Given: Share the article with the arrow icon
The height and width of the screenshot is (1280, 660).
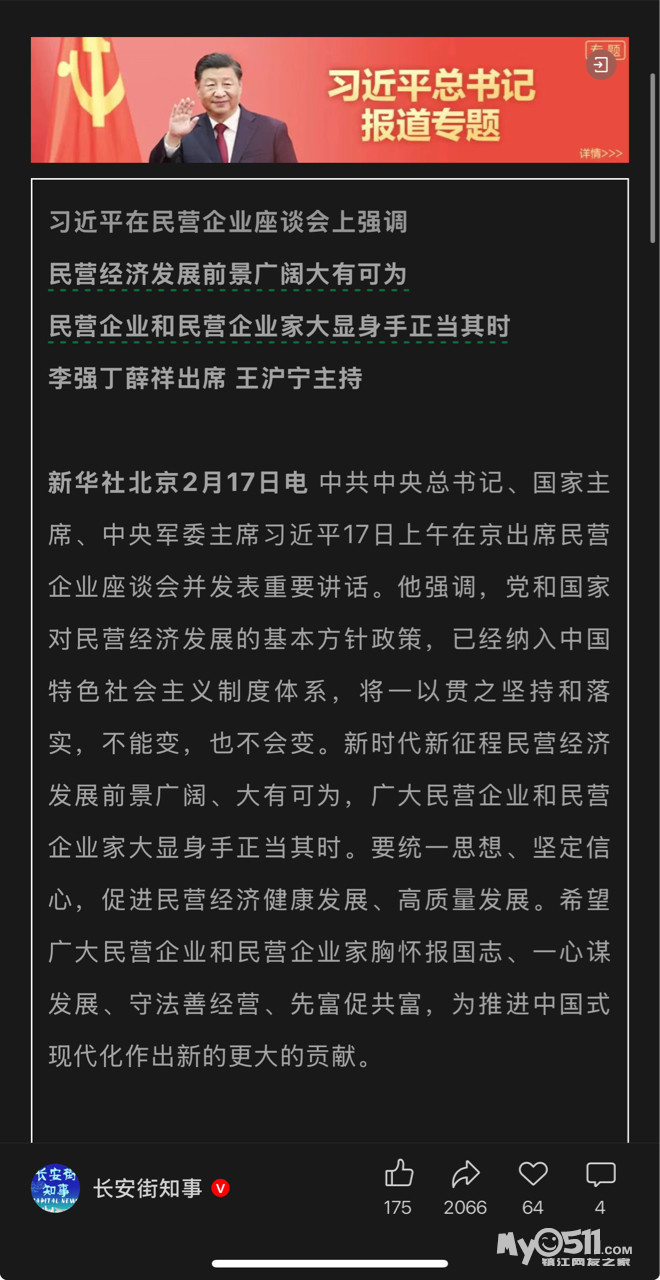Looking at the screenshot, I should point(466,1174).
